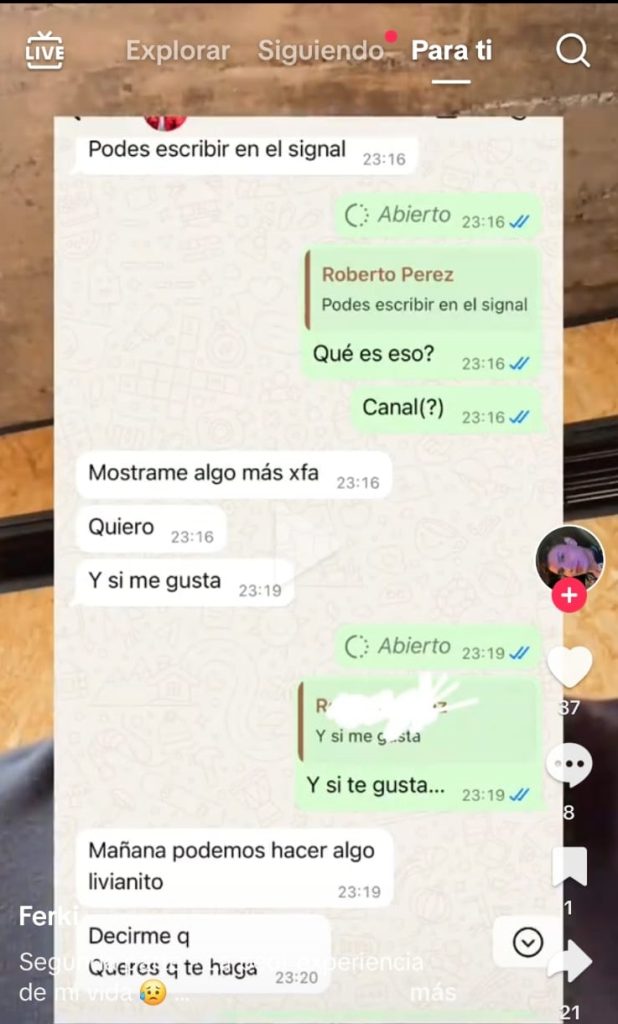Open the Ferki username profile
The height and width of the screenshot is (1024, 618).
pyautogui.click(x=40, y=917)
